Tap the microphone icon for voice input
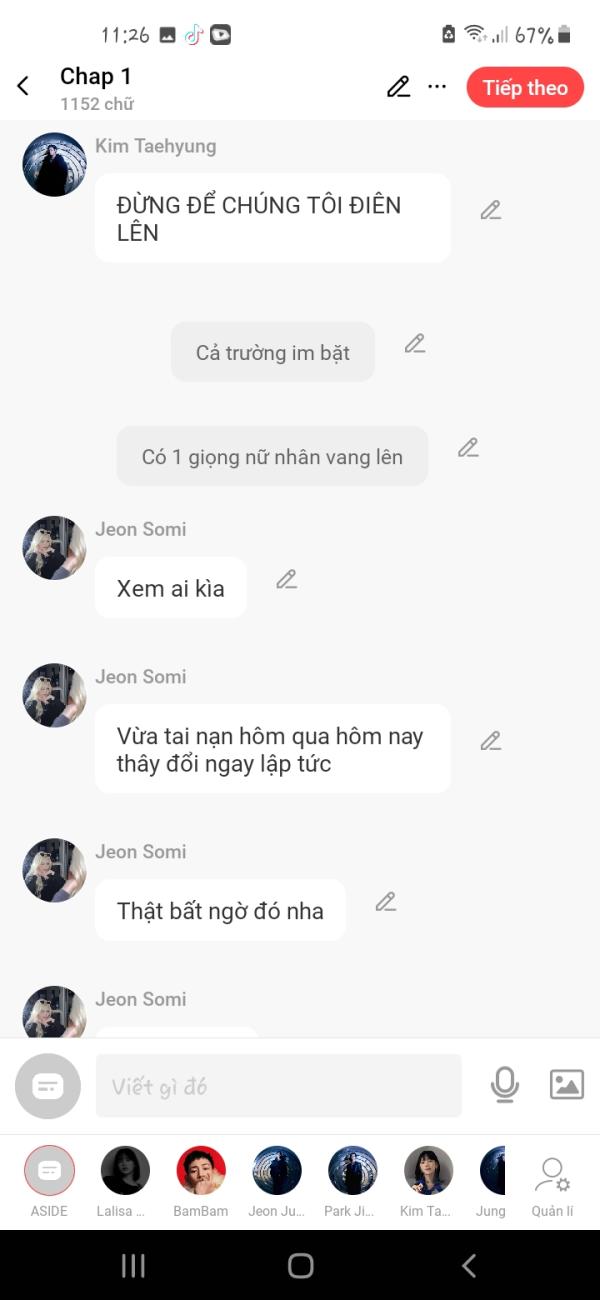 click(x=505, y=1085)
